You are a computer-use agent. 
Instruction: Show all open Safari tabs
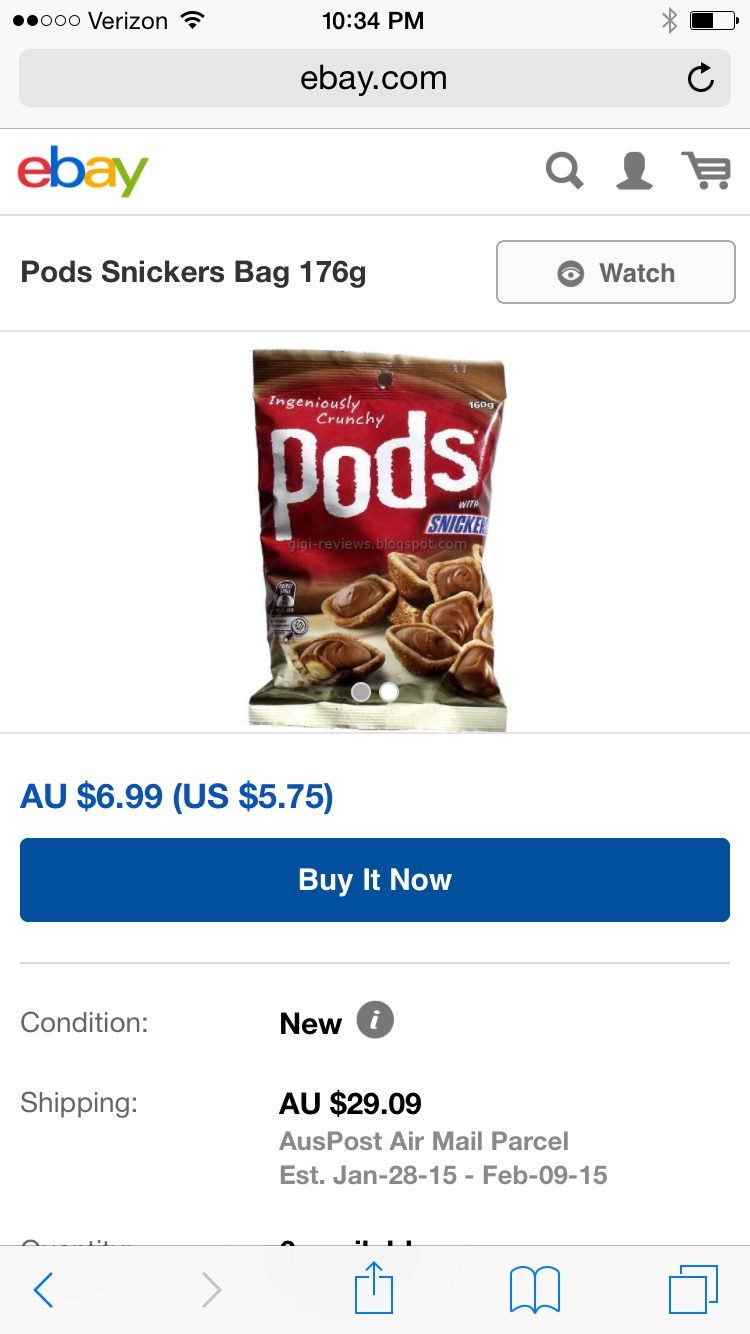click(x=693, y=1290)
